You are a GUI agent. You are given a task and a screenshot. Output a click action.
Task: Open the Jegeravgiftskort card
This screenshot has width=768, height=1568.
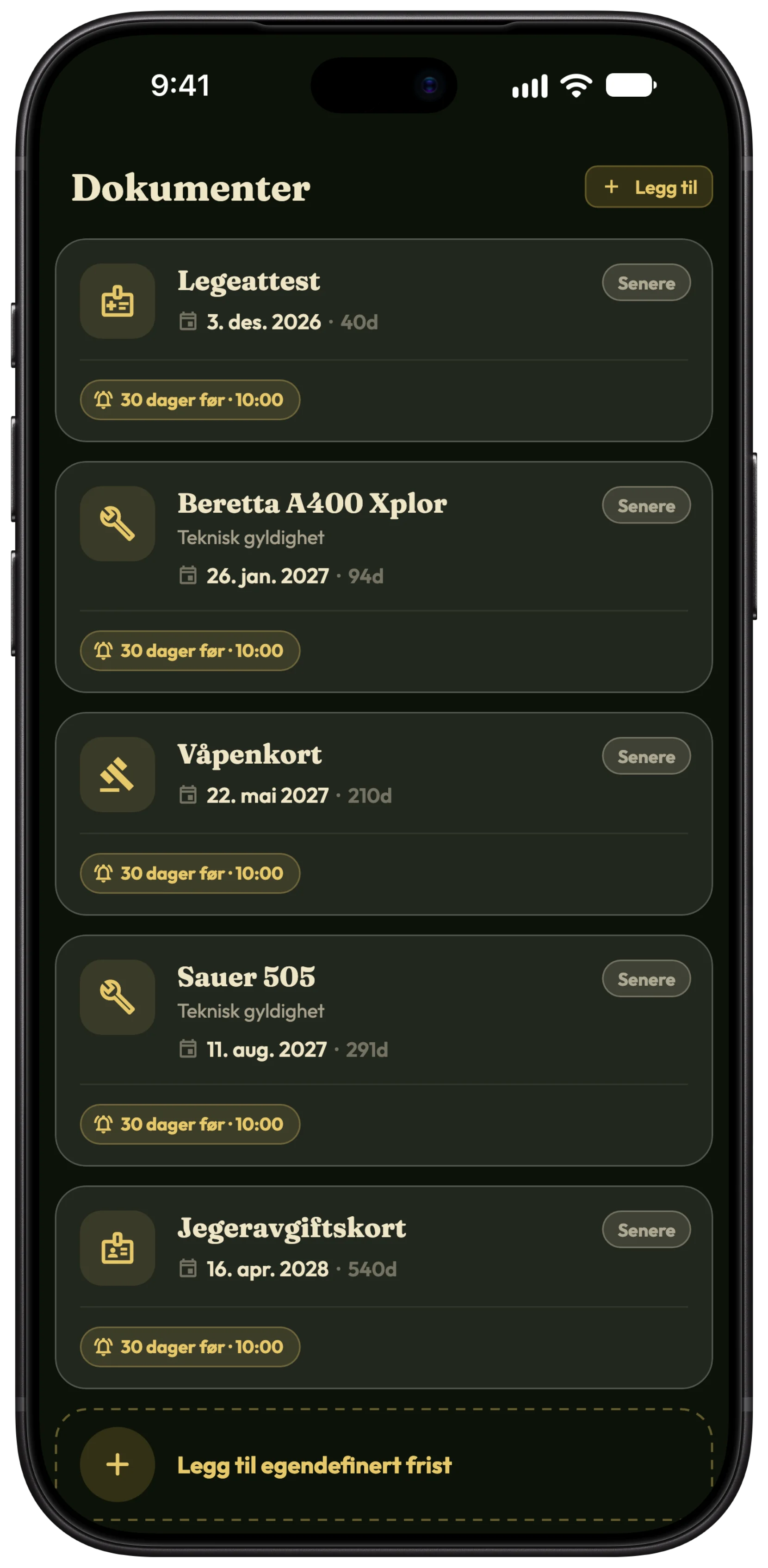click(x=384, y=1288)
